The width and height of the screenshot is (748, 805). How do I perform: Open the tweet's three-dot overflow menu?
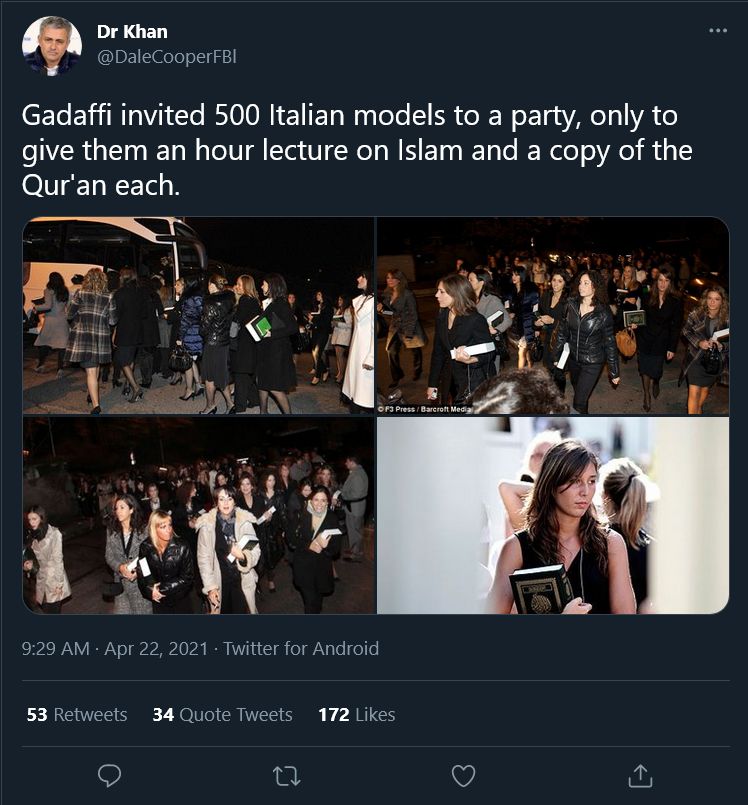pyautogui.click(x=717, y=31)
